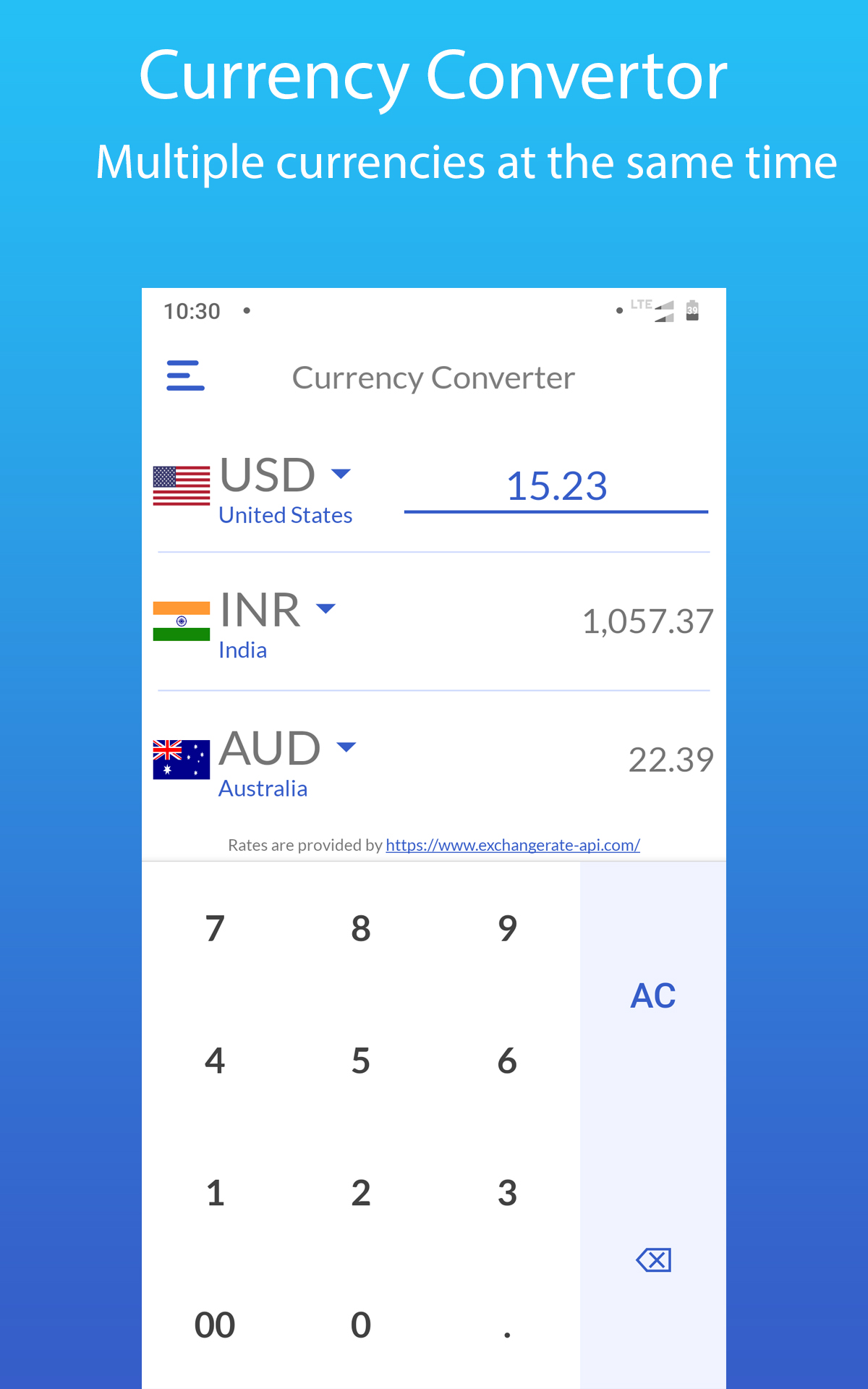Screen dimensions: 868x1389
Task: Open the exchangerate-api.com link
Action: (512, 844)
